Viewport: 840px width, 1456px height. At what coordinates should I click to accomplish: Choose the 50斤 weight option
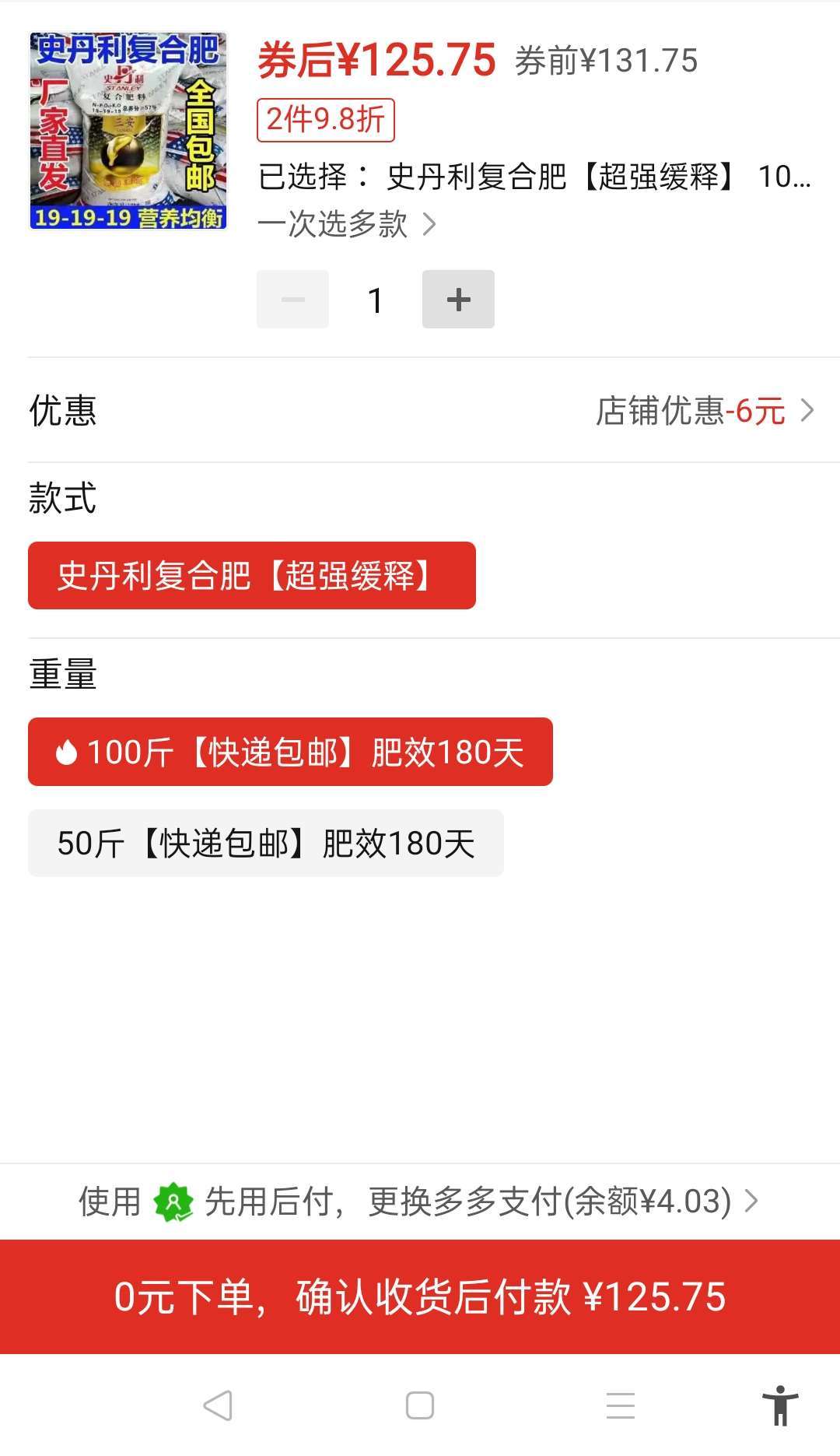point(265,844)
